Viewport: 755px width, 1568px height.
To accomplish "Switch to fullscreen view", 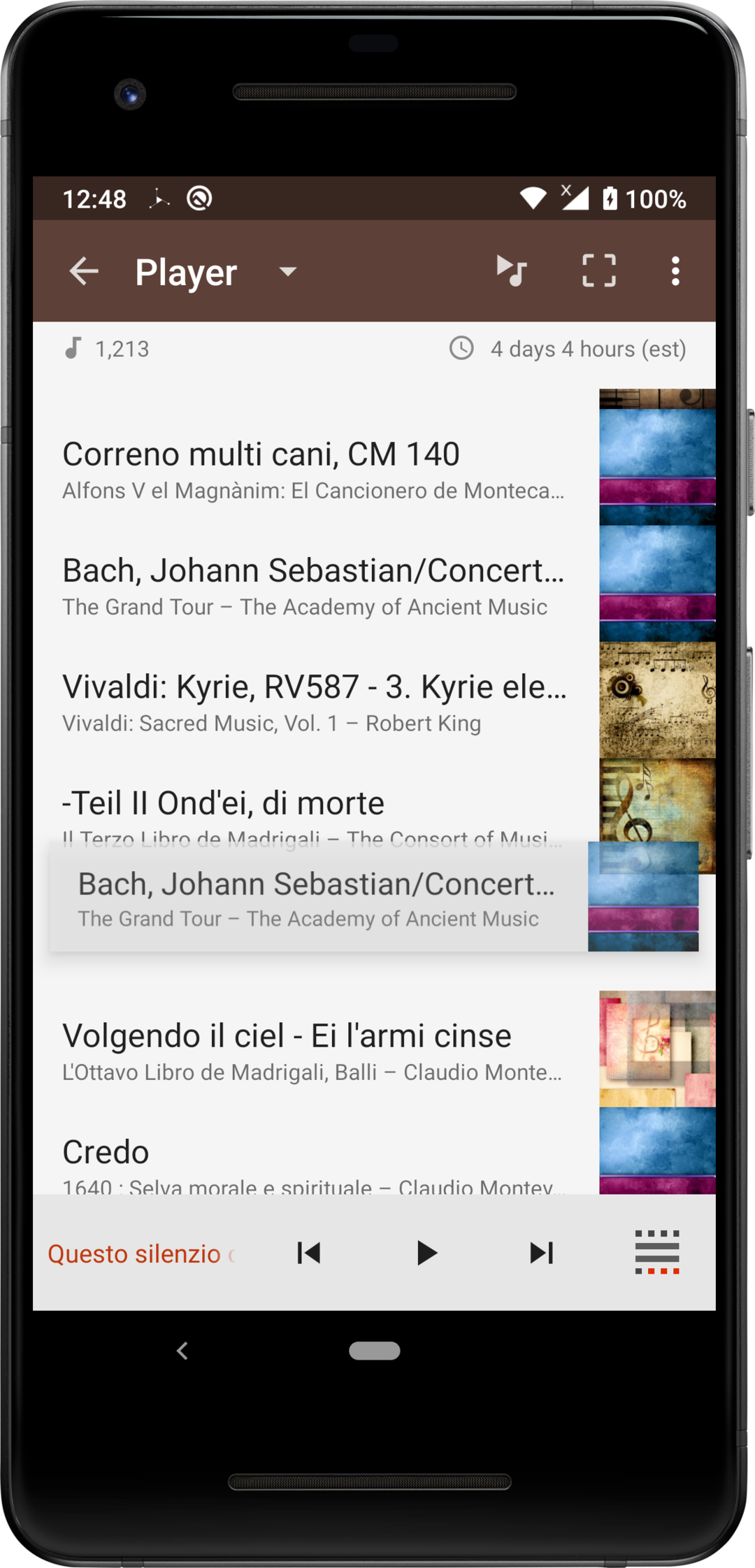I will (599, 271).
